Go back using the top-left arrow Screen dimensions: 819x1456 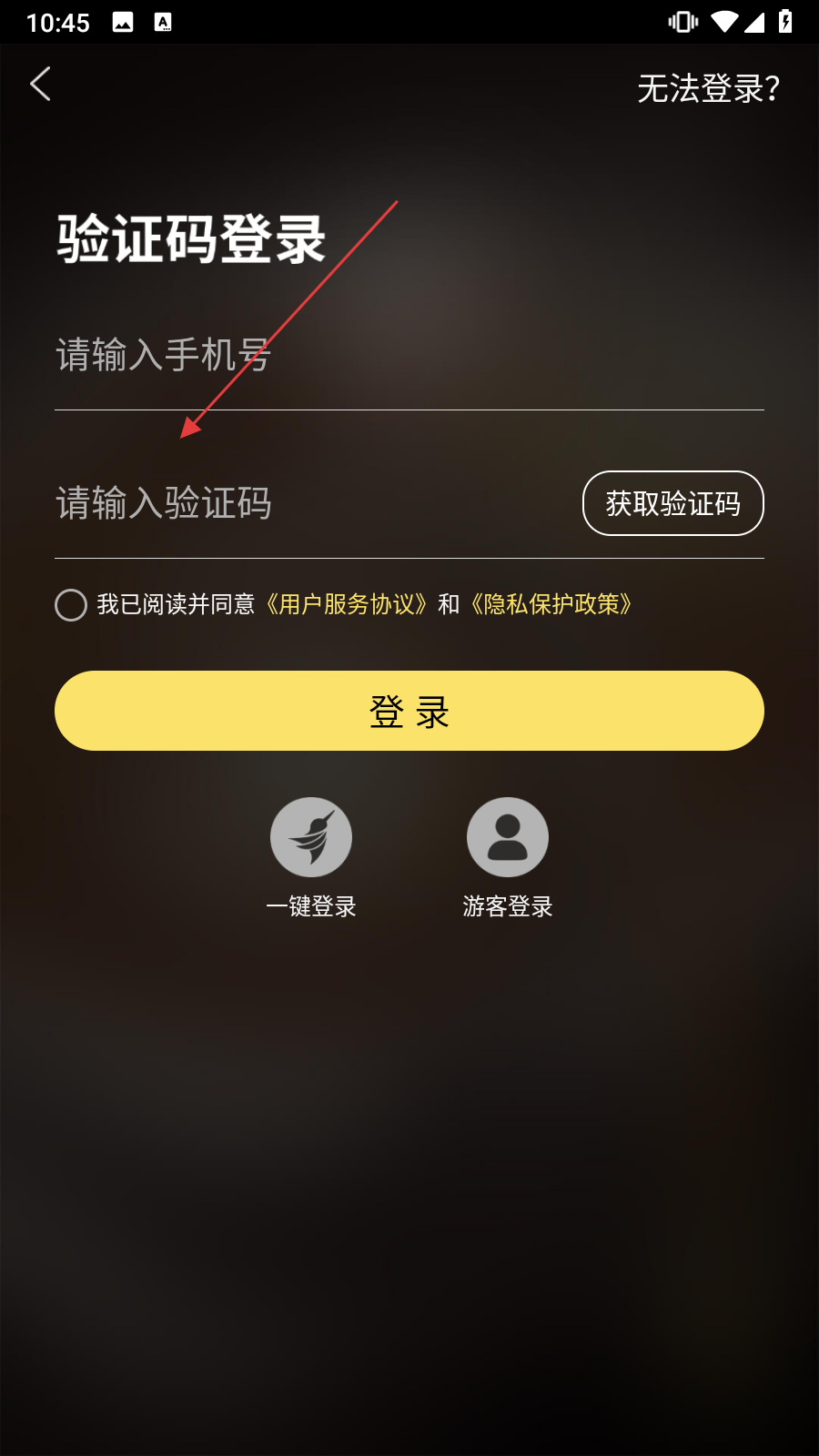tap(41, 85)
